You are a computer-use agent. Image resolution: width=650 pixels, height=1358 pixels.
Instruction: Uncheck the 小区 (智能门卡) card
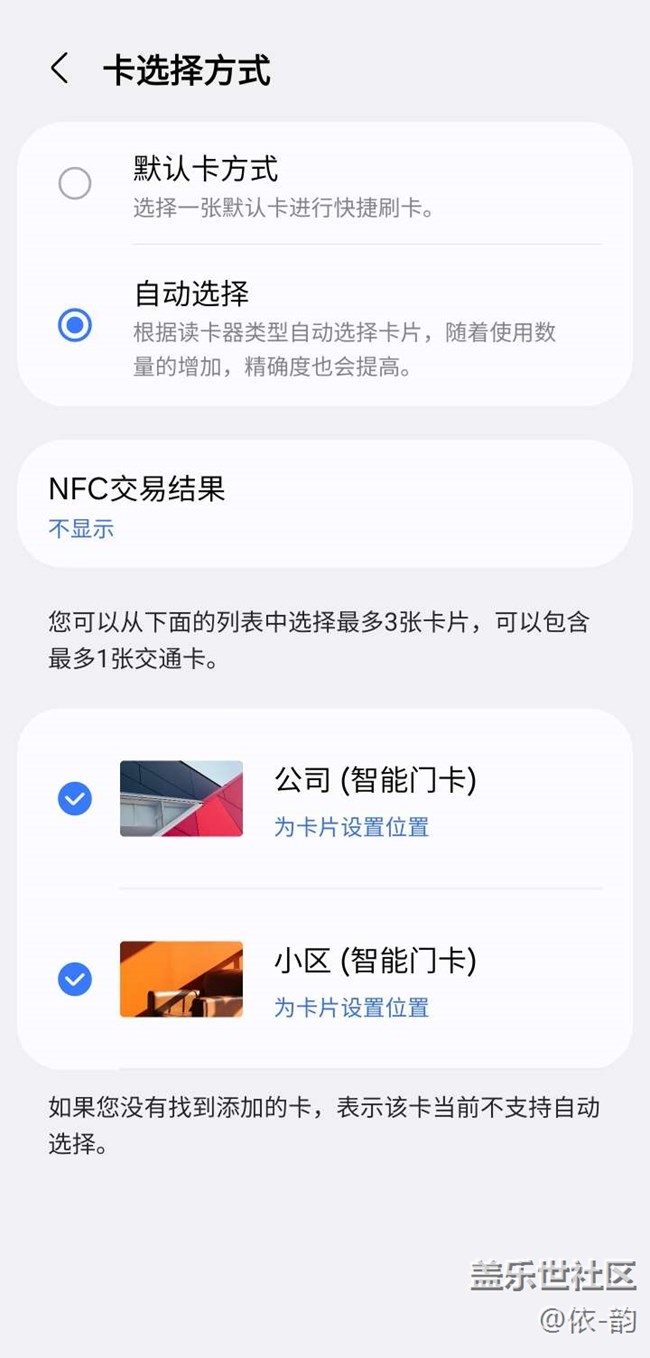point(75,979)
